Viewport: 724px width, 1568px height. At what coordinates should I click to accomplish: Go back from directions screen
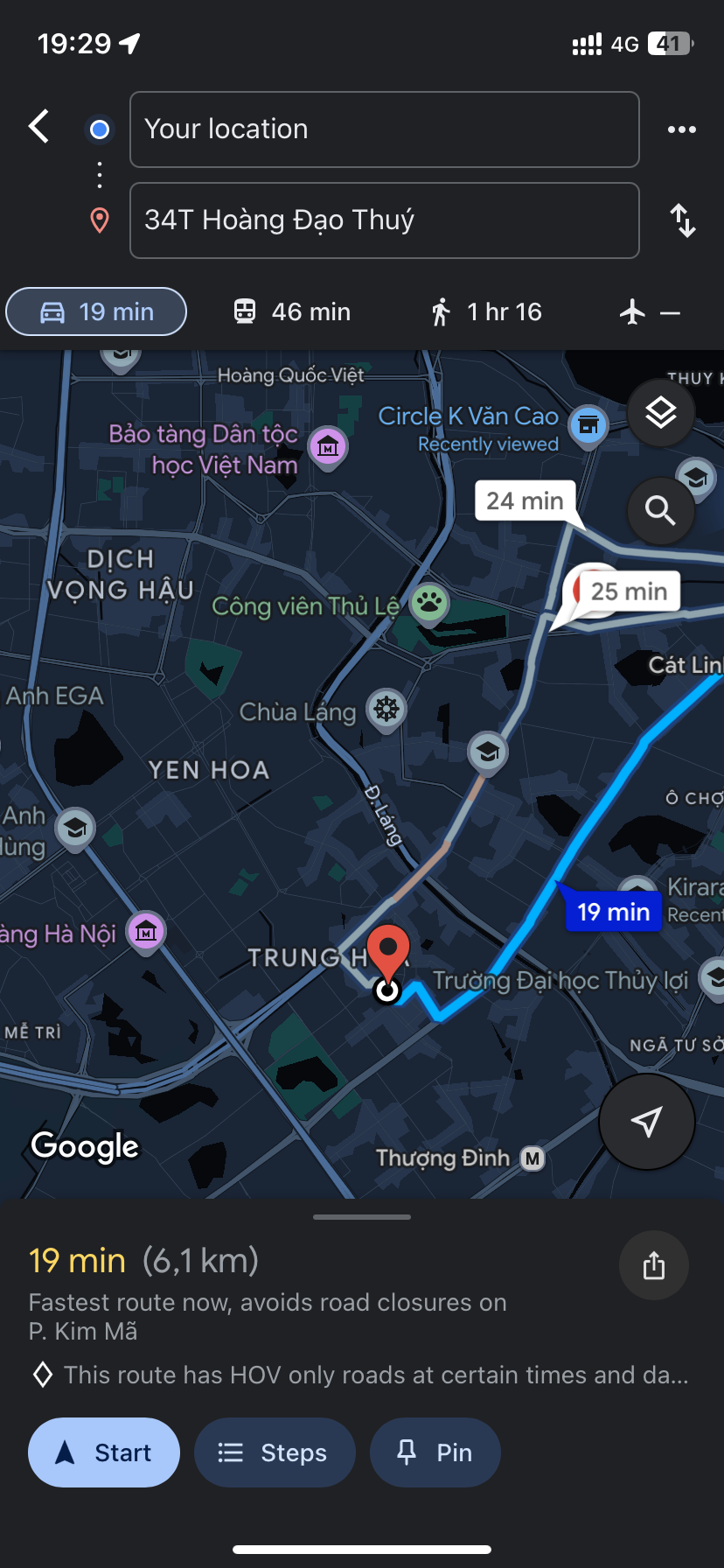click(39, 128)
